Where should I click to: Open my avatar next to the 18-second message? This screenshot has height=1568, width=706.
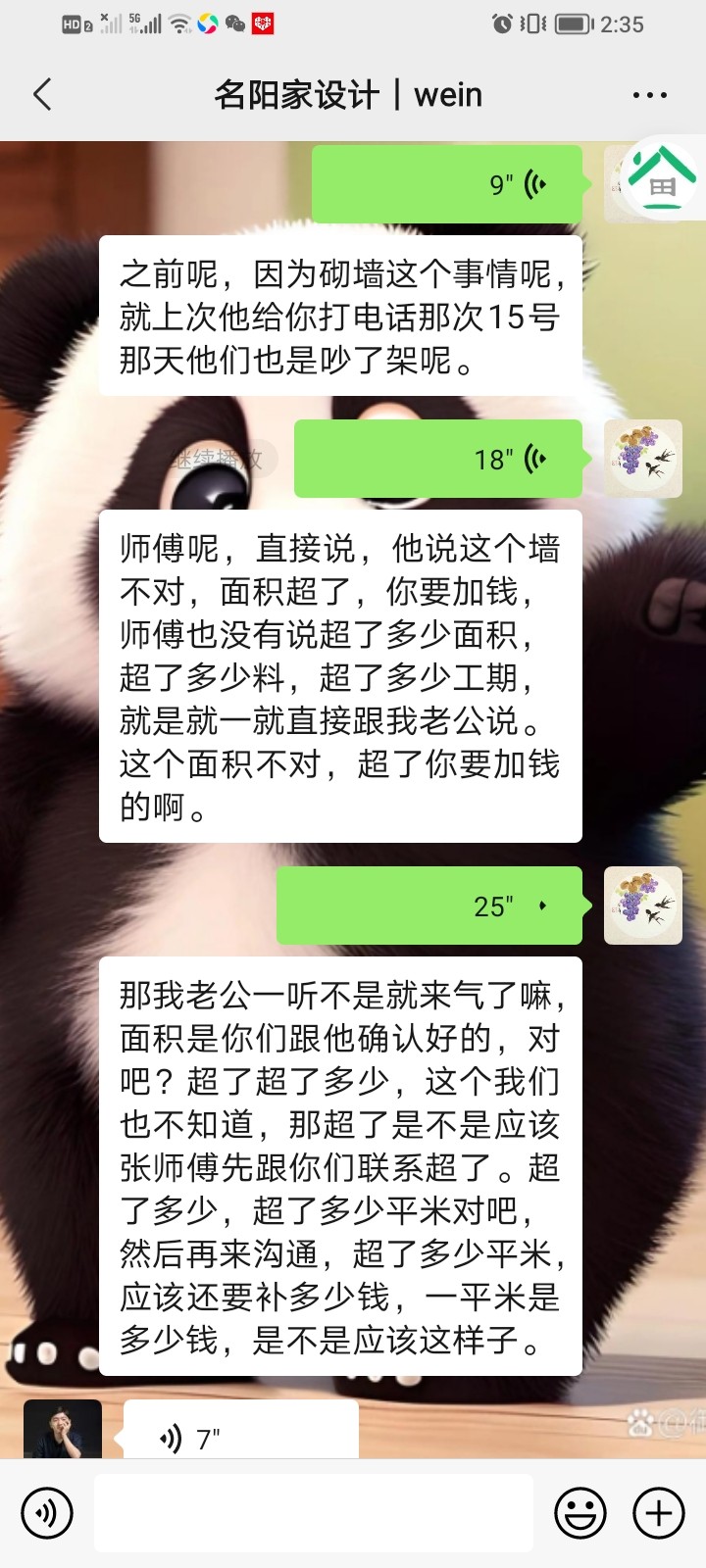point(642,459)
